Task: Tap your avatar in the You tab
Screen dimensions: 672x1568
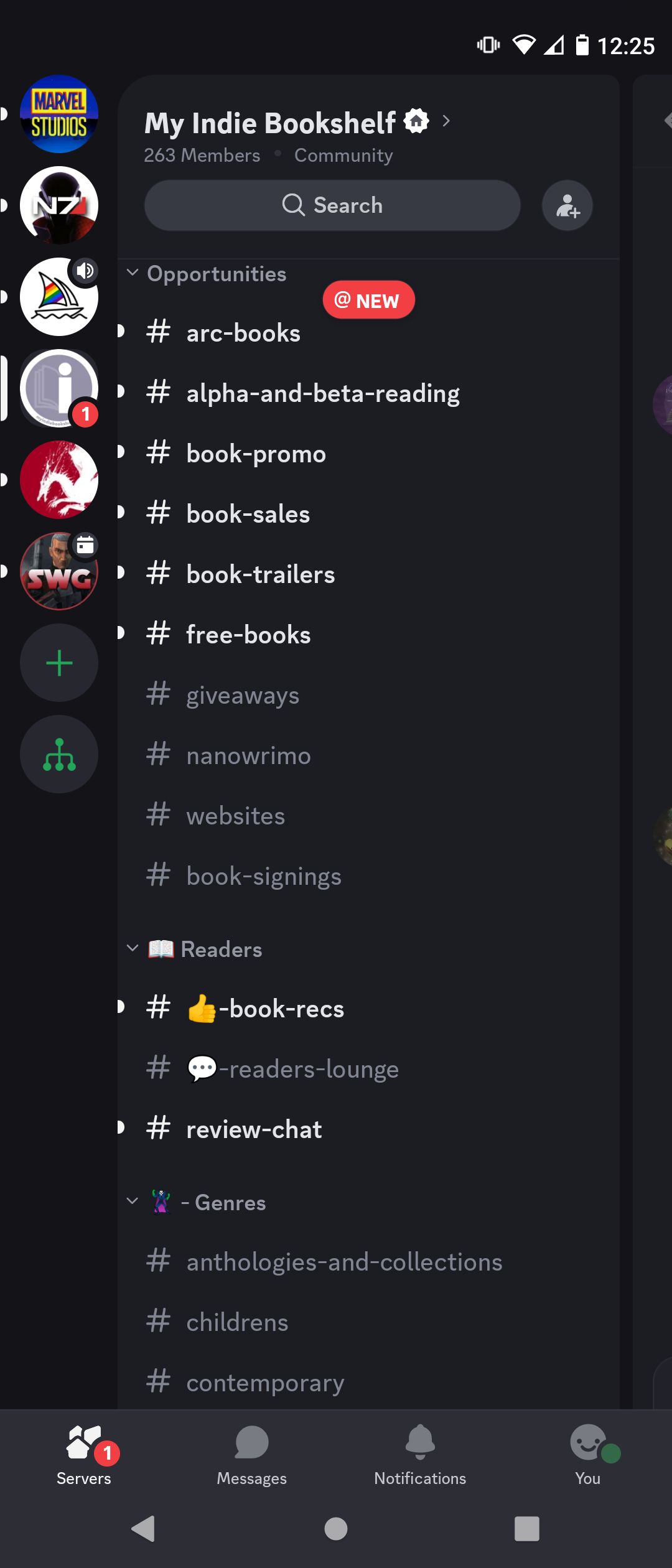Action: pyautogui.click(x=587, y=1450)
